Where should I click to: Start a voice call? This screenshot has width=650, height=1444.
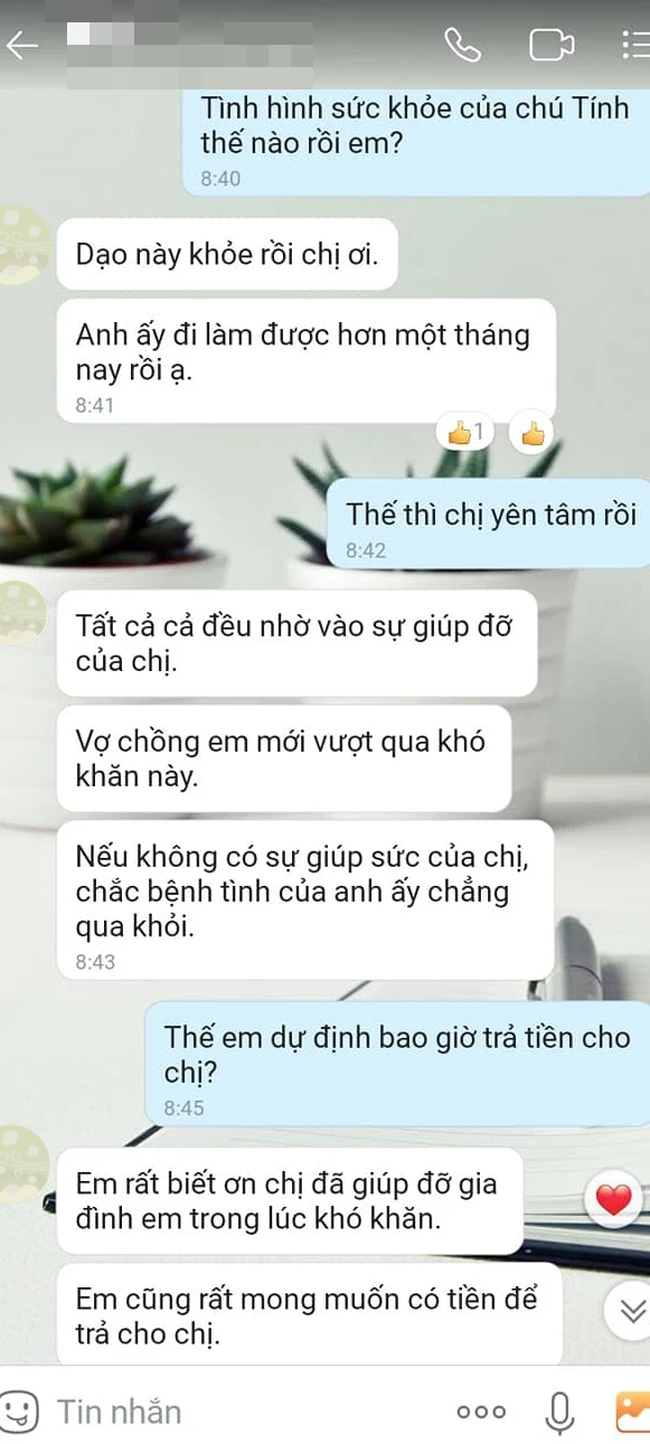pos(462,46)
